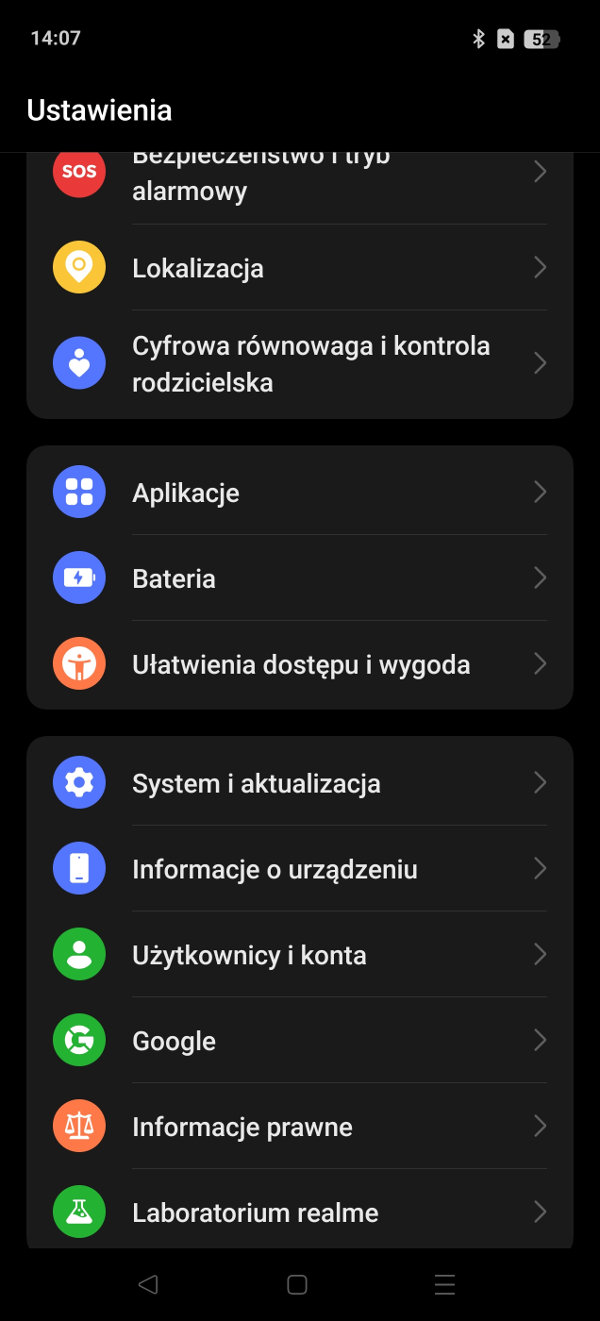The image size is (600, 1321).
Task: Open the Bateria settings
Action: point(300,577)
